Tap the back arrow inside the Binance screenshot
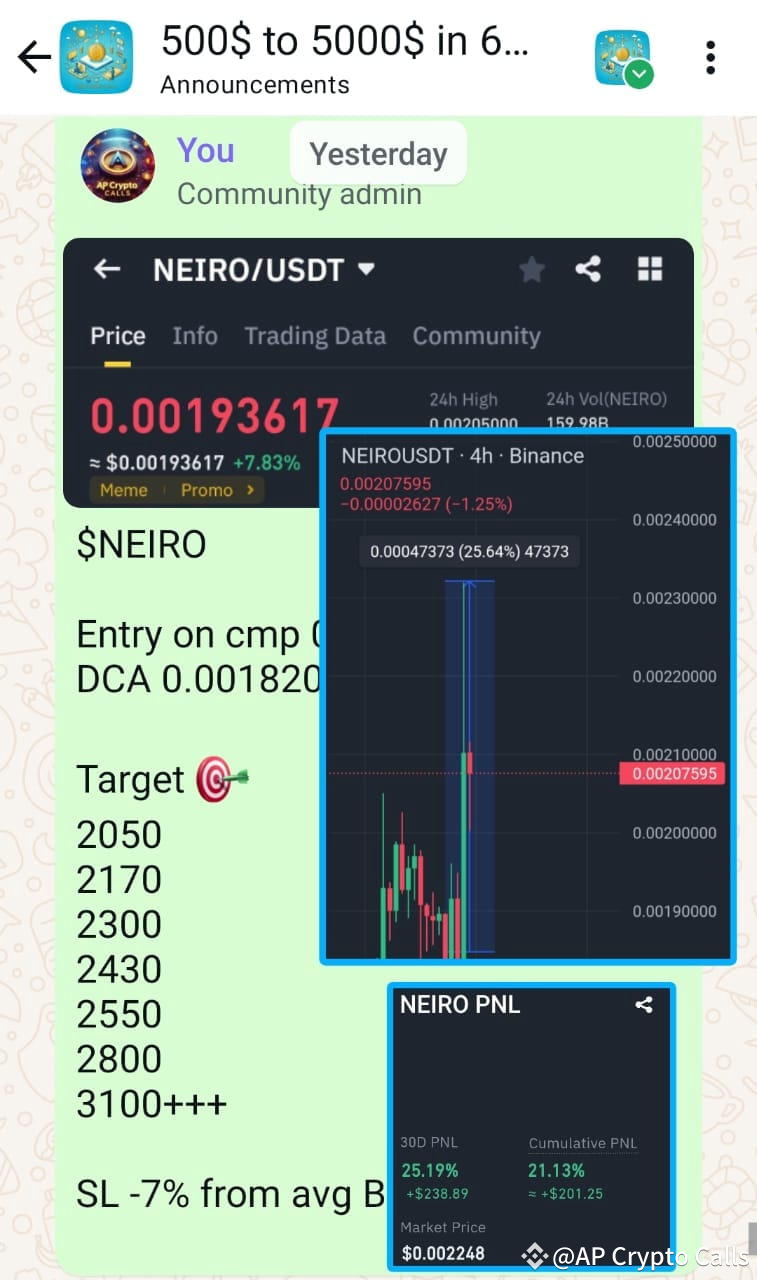This screenshot has height=1280, width=757. coord(107,269)
